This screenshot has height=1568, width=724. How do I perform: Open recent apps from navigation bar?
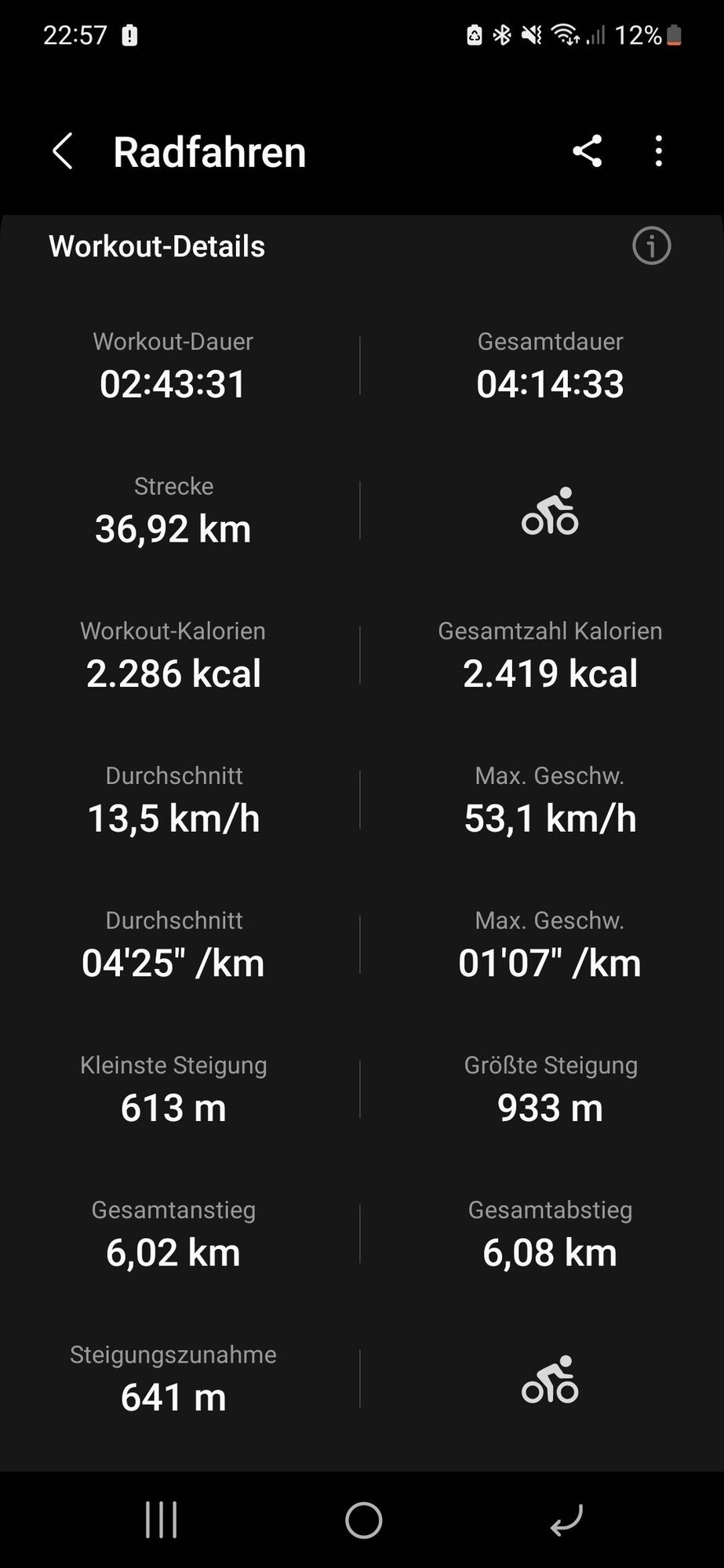point(162,1520)
